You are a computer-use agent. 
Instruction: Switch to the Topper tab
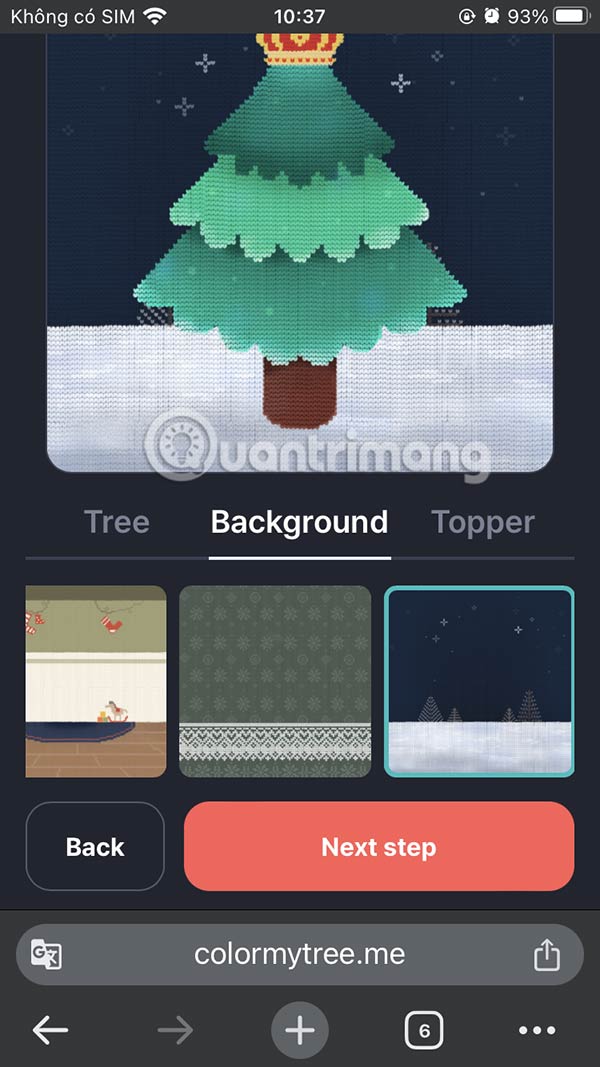point(483,522)
